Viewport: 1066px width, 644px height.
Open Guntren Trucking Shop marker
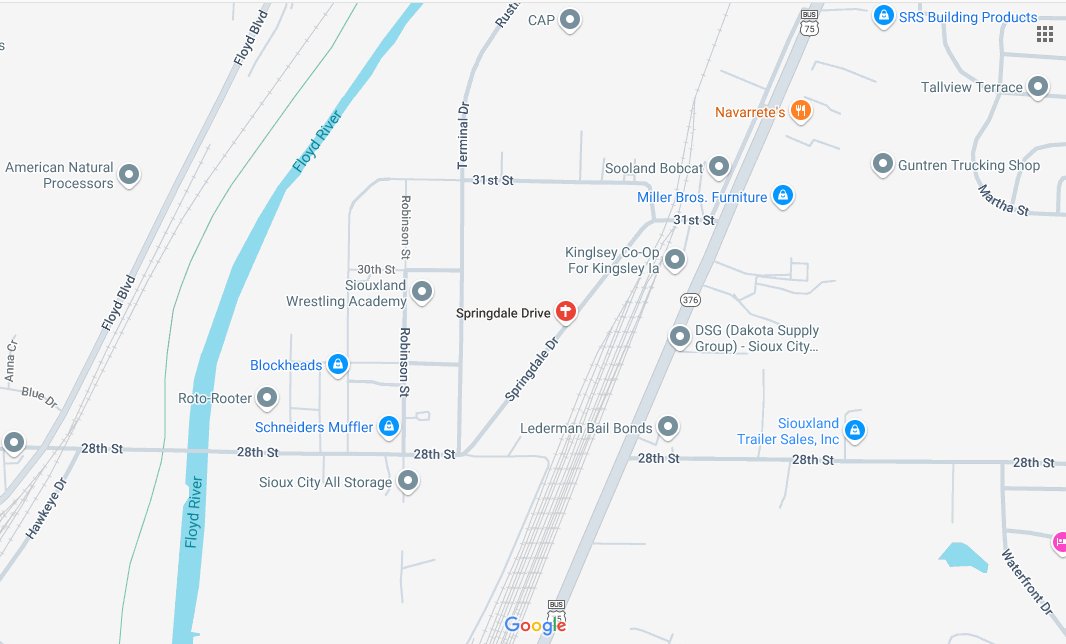(882, 164)
